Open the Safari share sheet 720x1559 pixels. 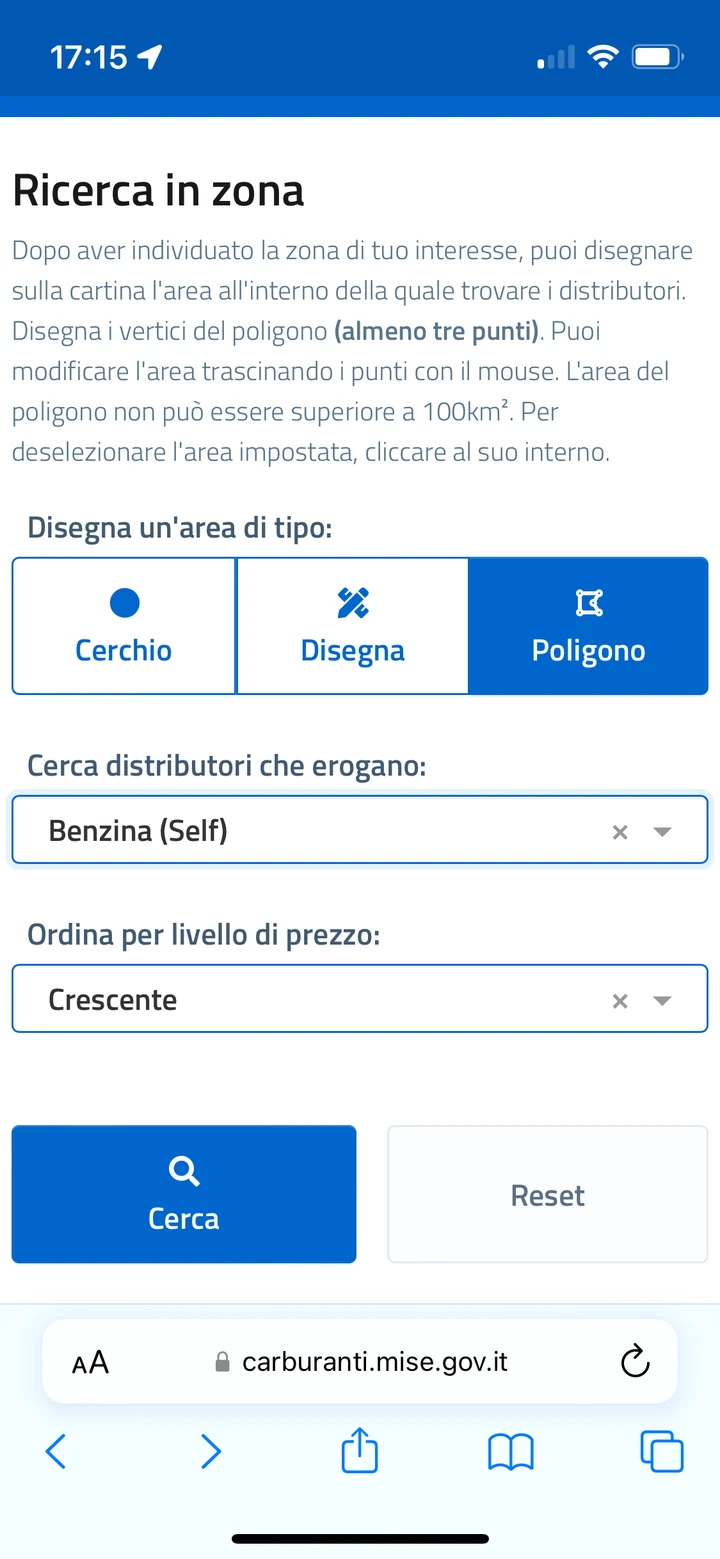(x=360, y=1449)
